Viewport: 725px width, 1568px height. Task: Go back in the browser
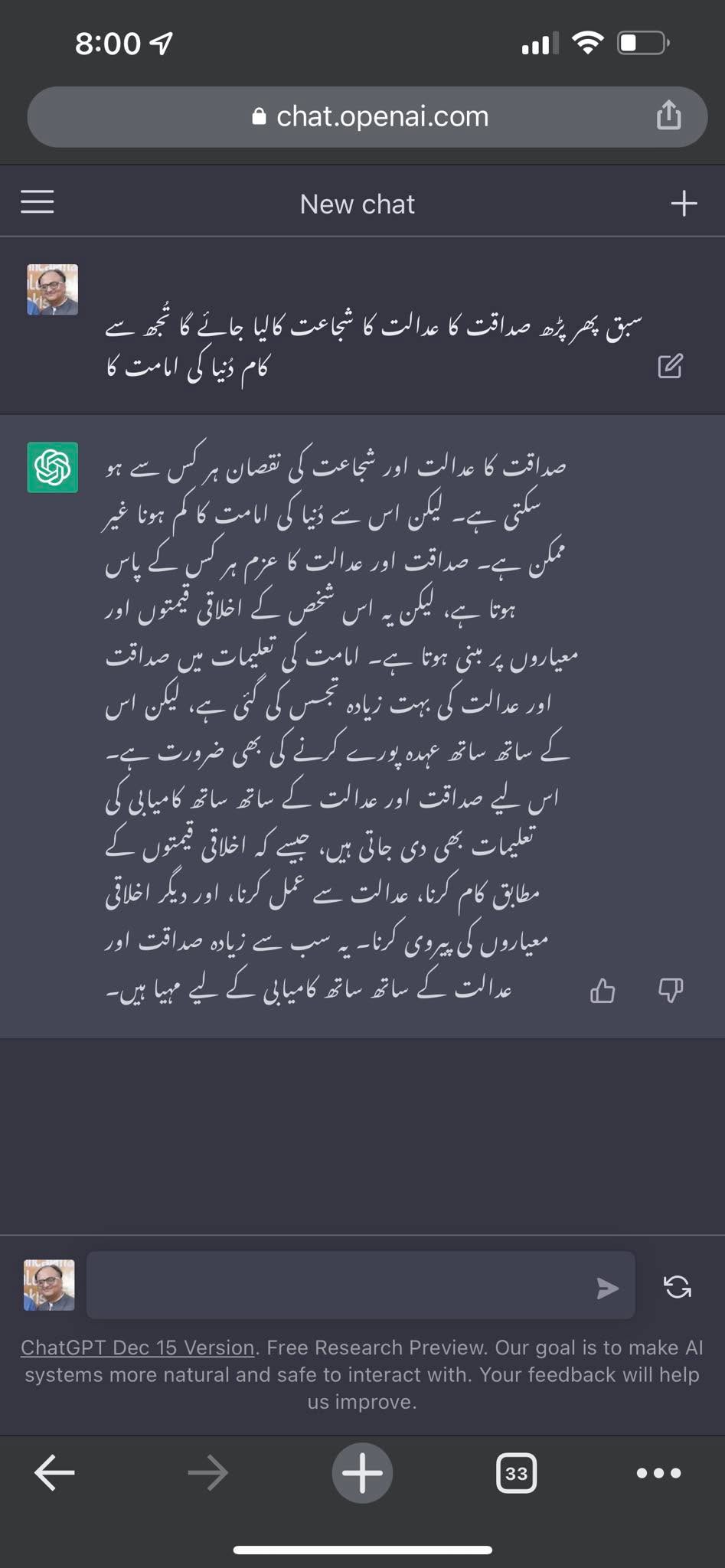pos(54,1472)
